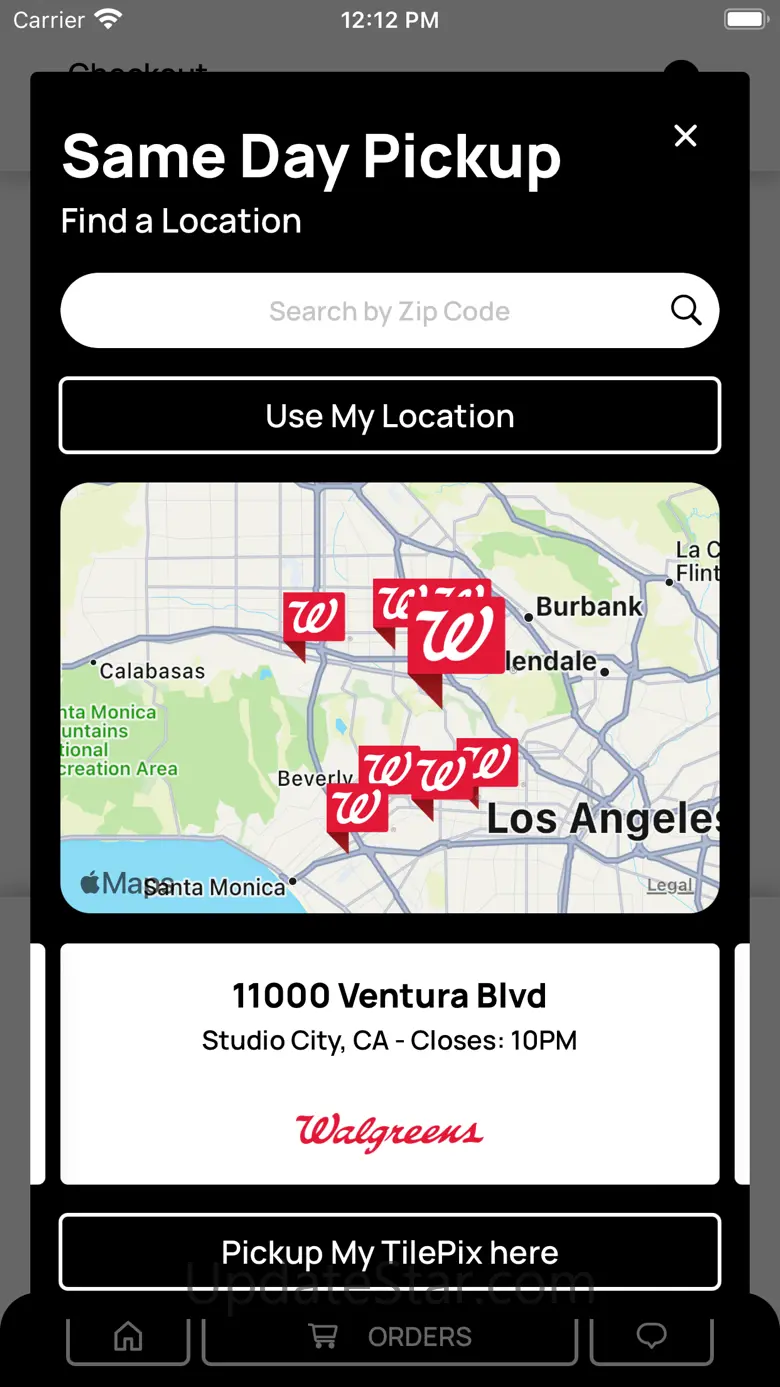The image size is (780, 1387).
Task: Choose Pickup My TilePix here
Action: 390,1252
